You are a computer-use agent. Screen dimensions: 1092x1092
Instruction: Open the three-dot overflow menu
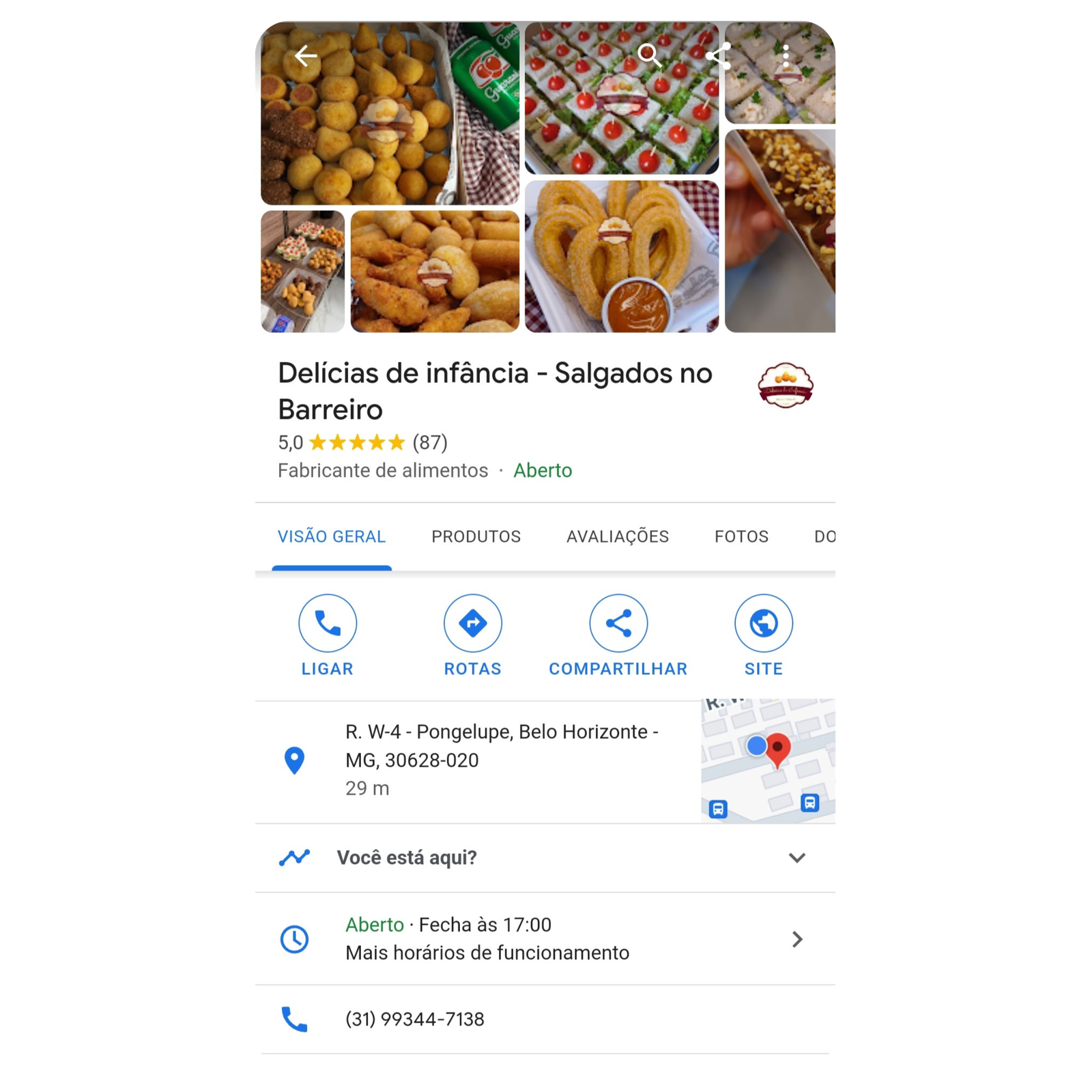point(786,56)
